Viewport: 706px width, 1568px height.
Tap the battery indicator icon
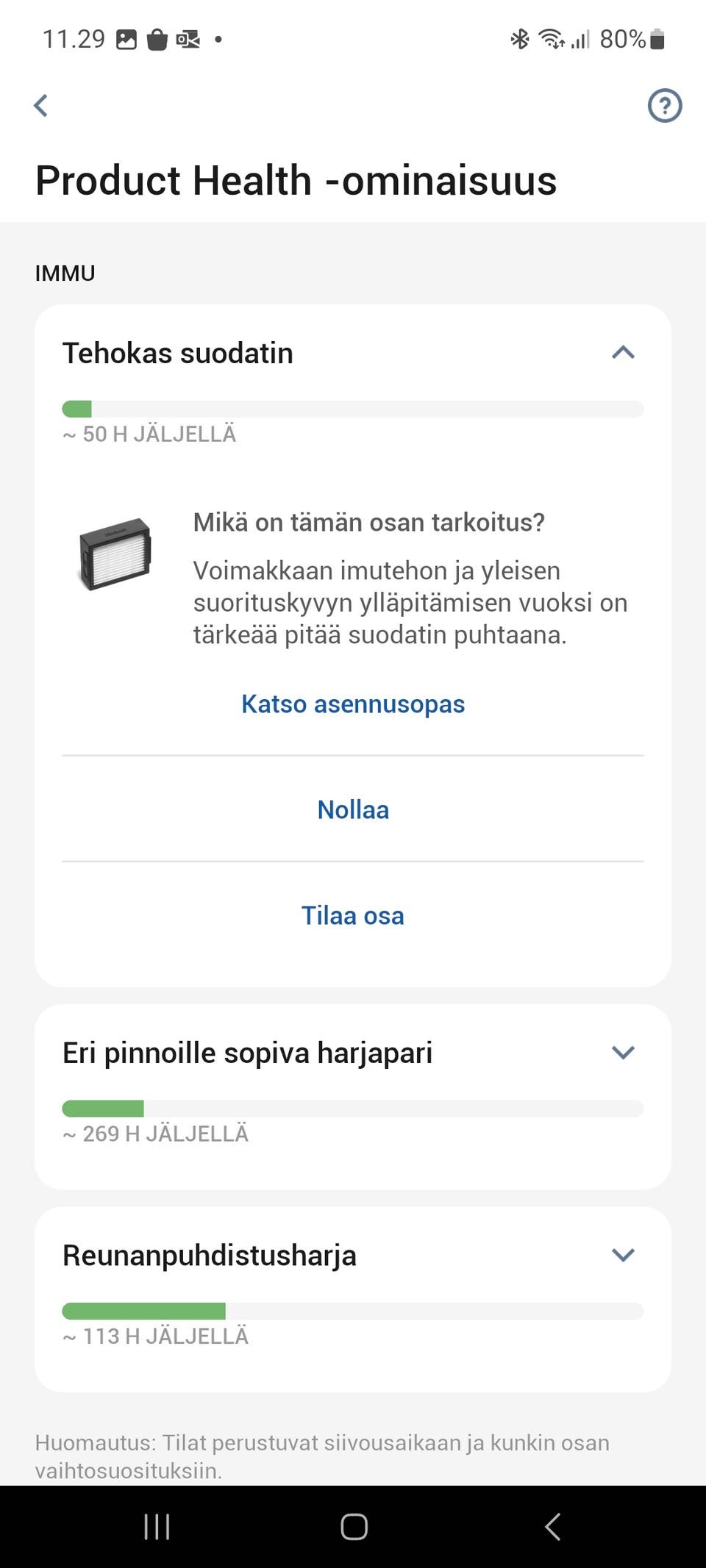[x=657, y=38]
